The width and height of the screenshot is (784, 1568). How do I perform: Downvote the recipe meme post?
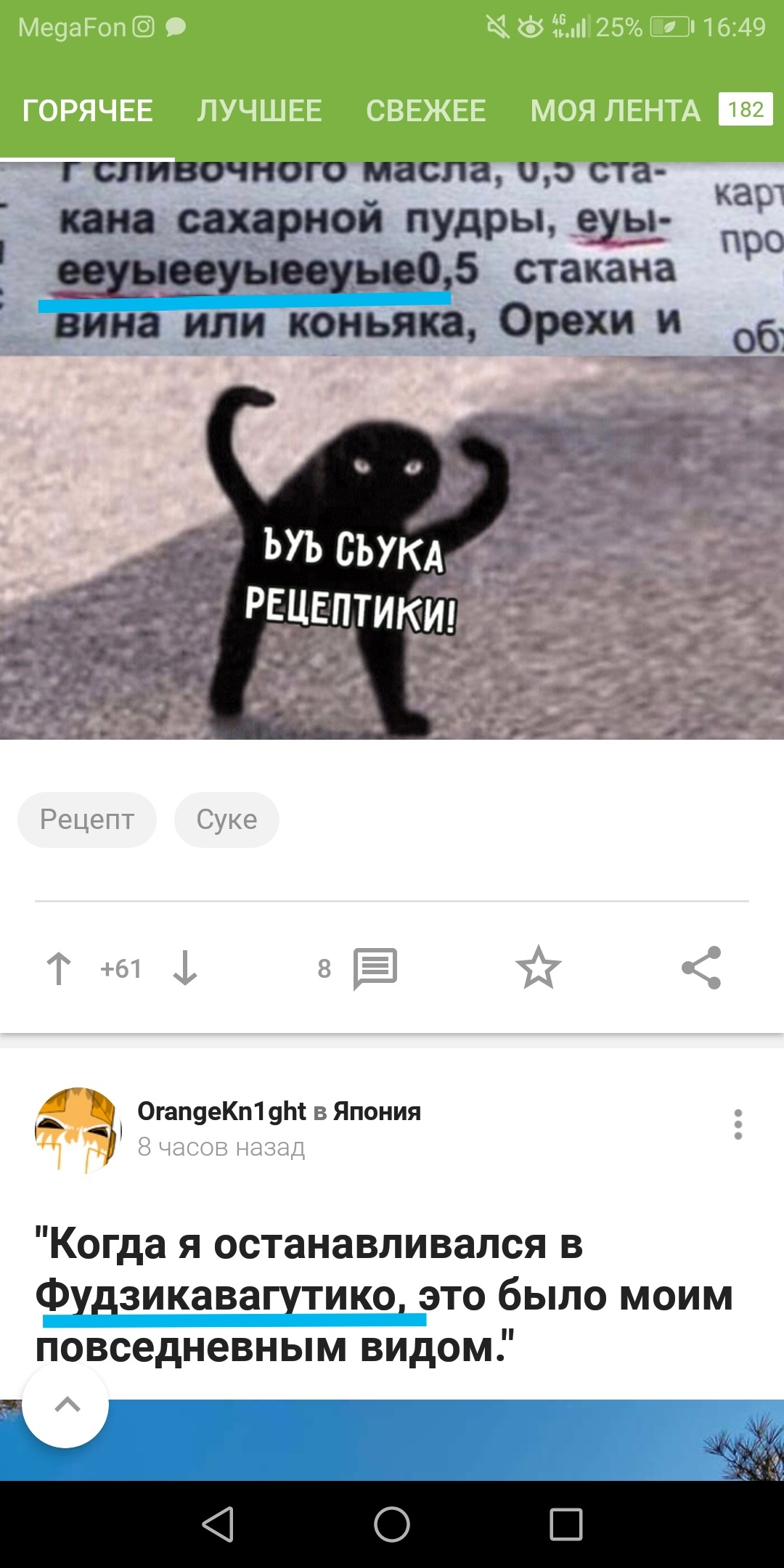(185, 968)
